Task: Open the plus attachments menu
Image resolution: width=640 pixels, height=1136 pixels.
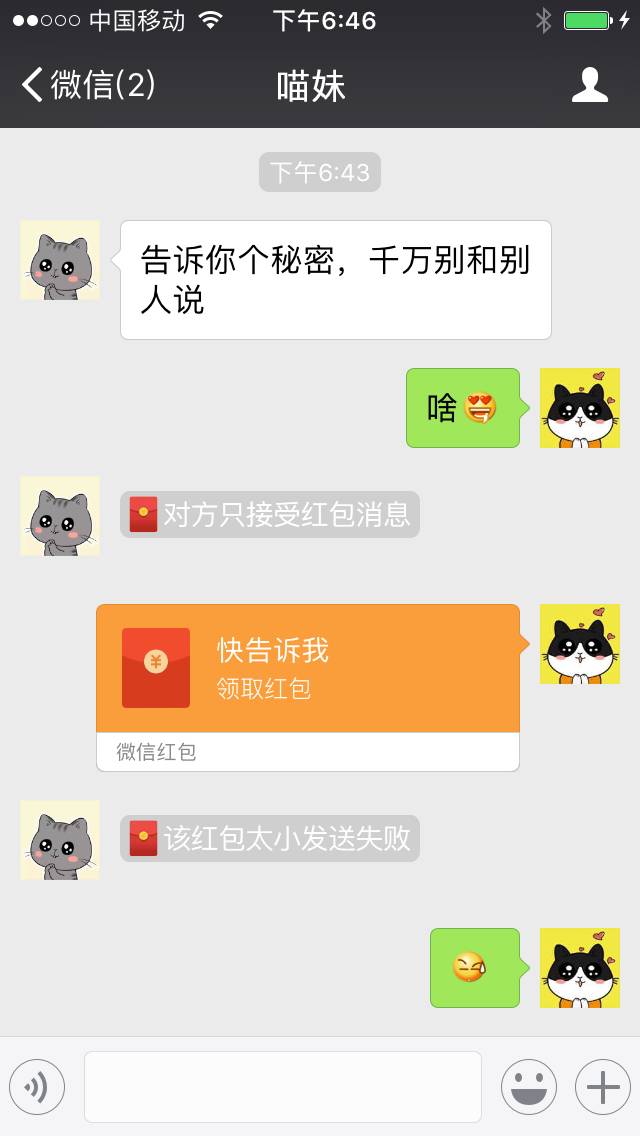Action: tap(602, 1087)
